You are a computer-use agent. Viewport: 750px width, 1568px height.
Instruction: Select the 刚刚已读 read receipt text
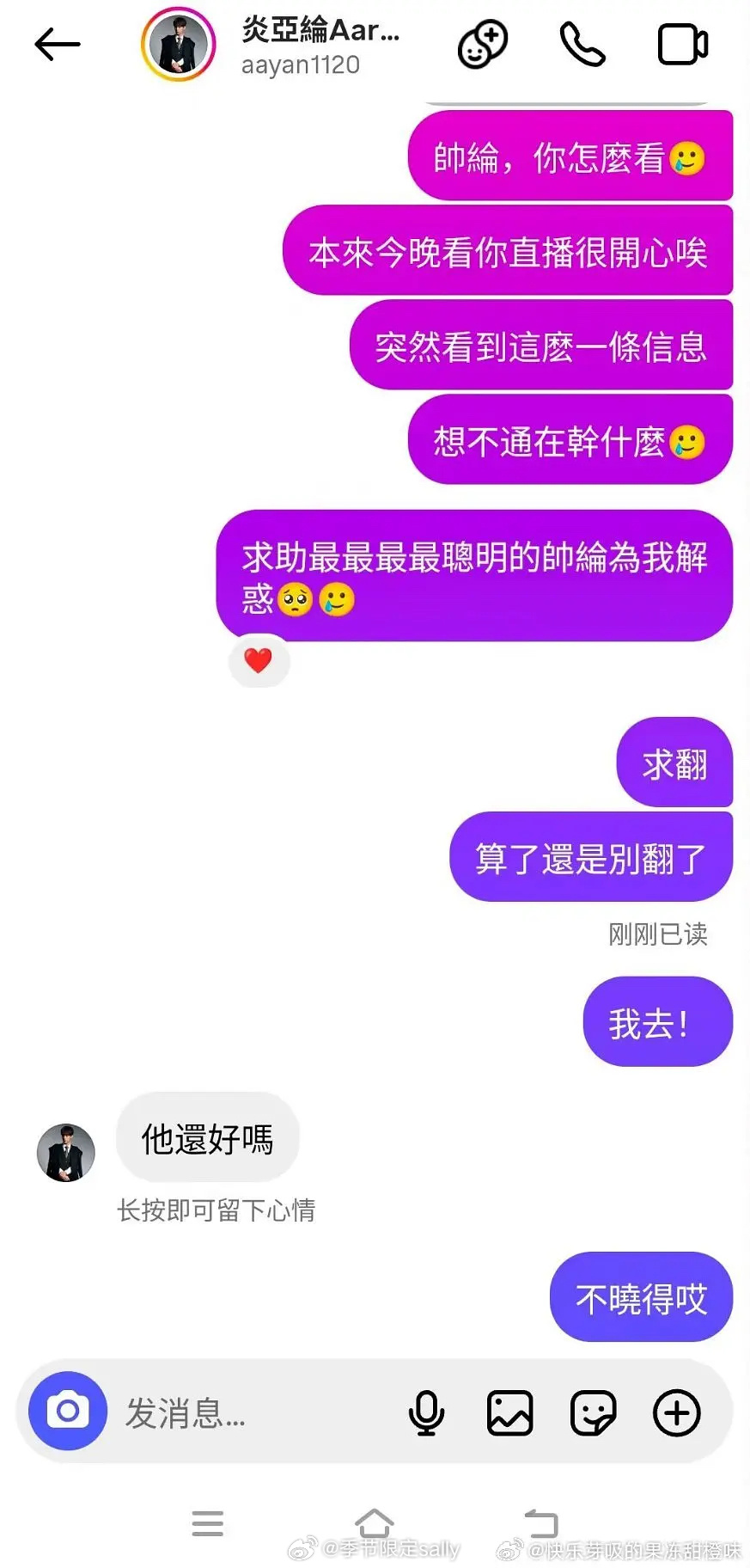656,934
